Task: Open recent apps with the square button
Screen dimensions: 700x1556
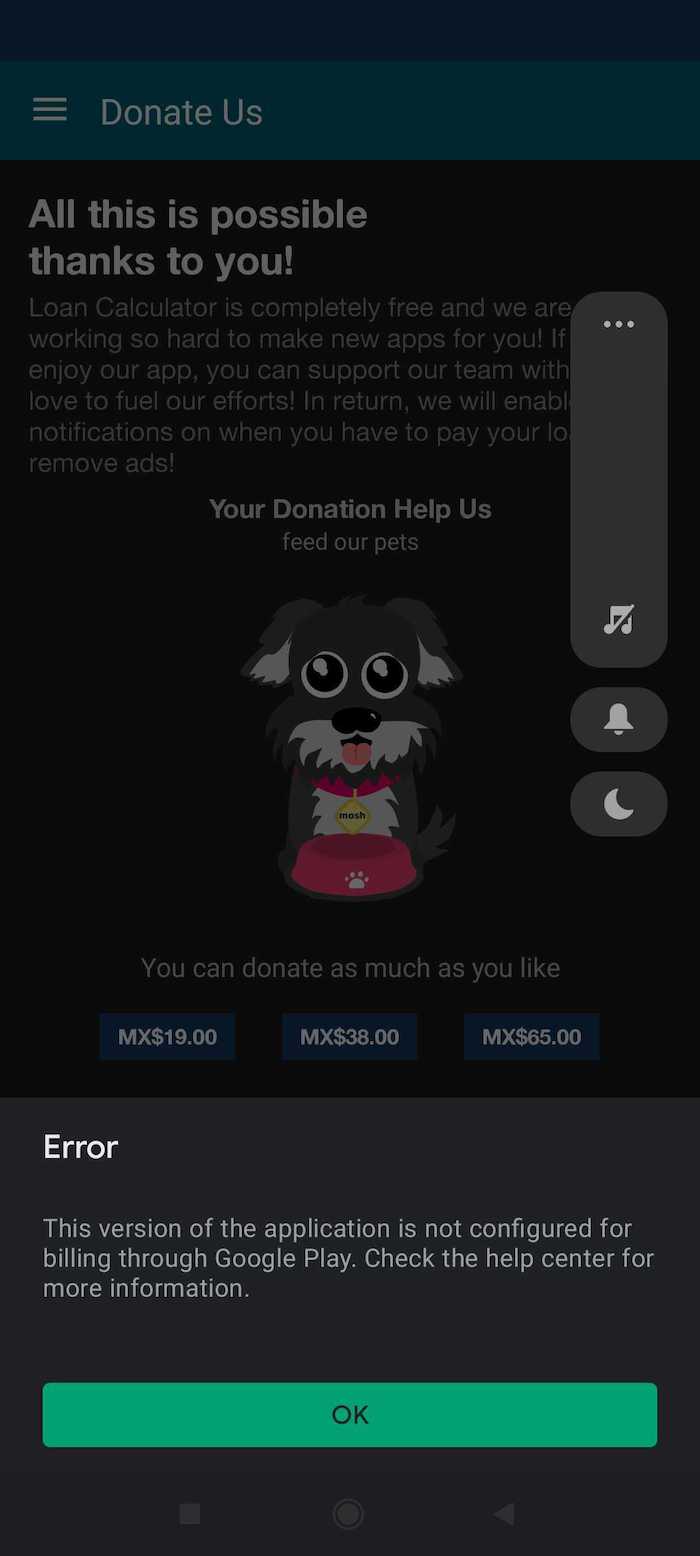Action: 190,1514
